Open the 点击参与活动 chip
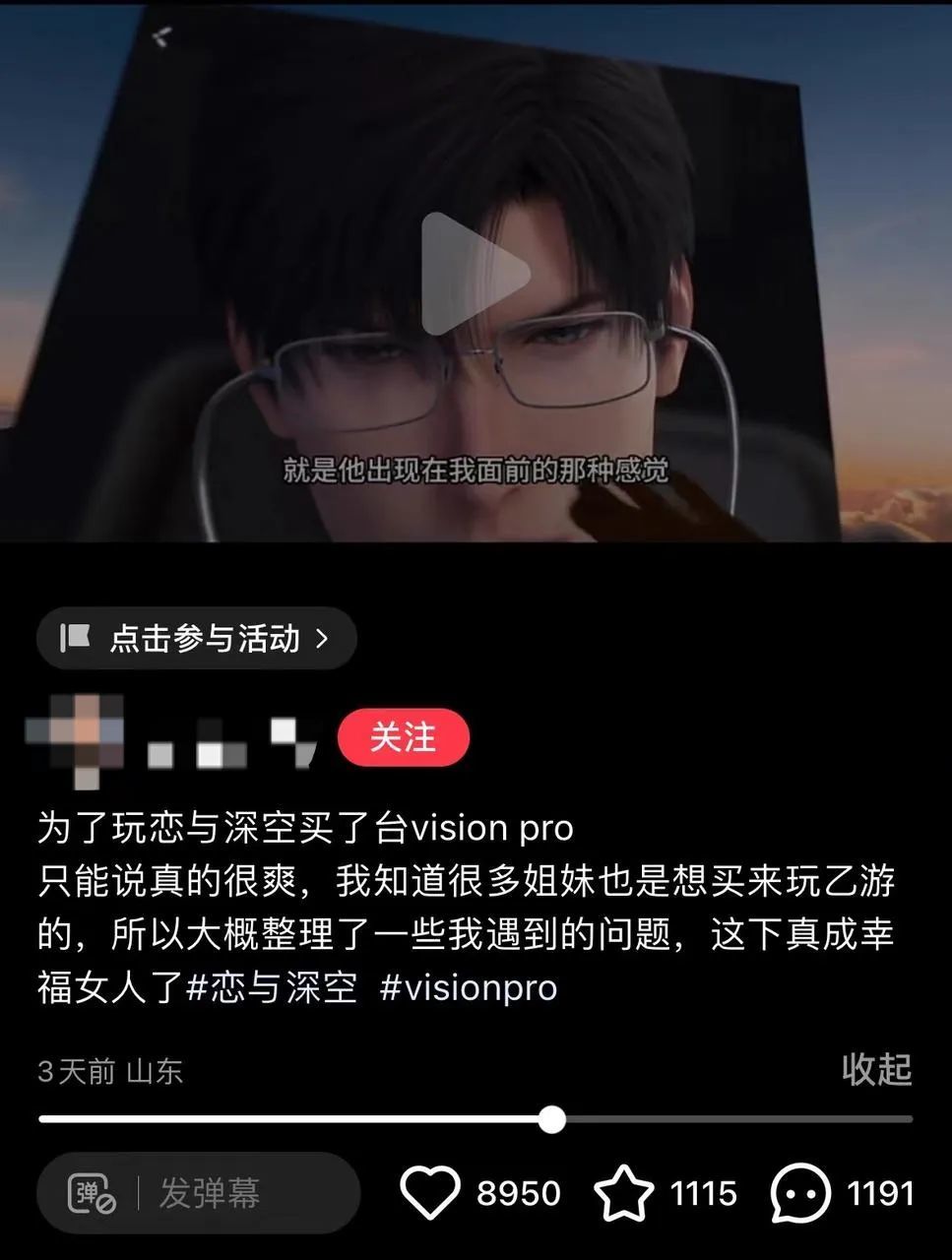952x1260 pixels. point(196,639)
